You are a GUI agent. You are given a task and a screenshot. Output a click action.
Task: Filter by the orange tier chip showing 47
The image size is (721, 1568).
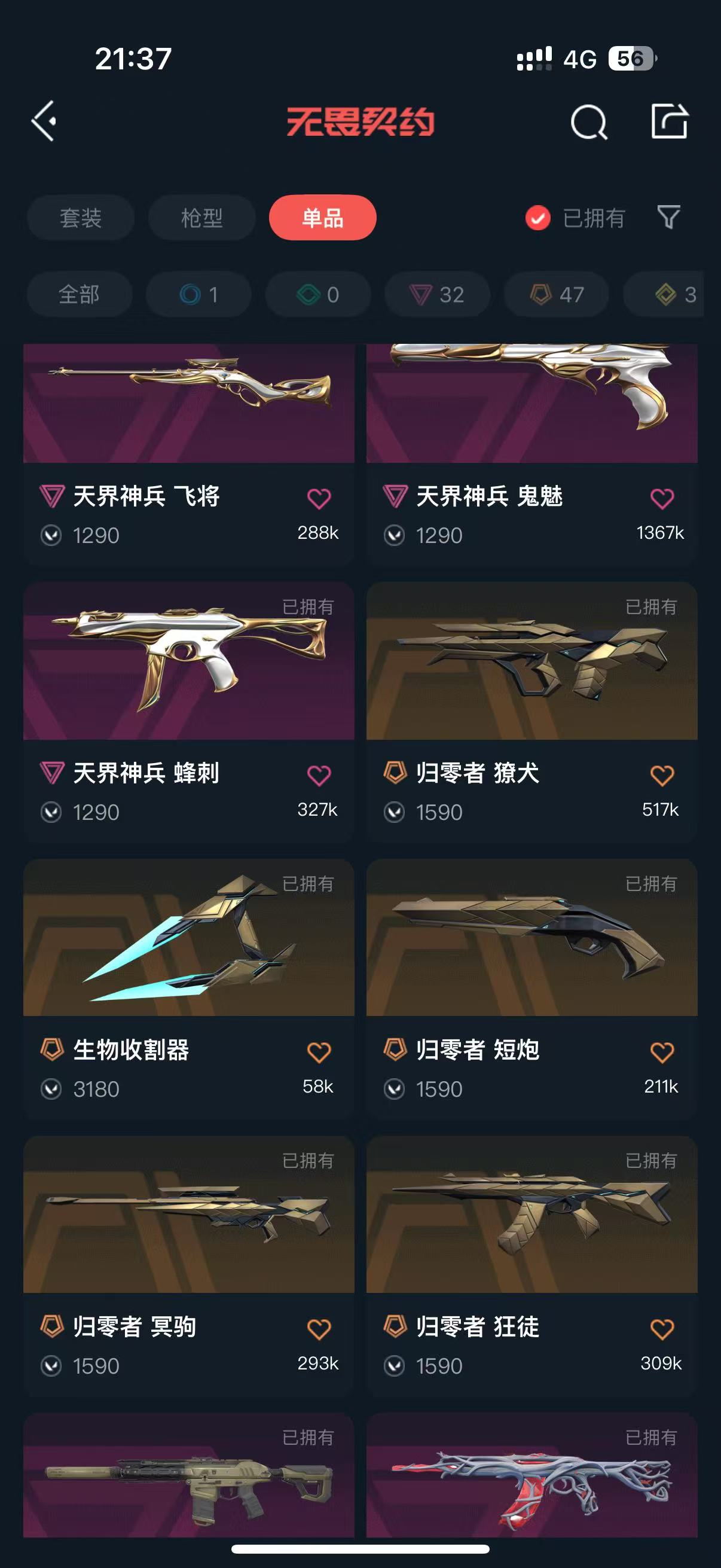(556, 295)
